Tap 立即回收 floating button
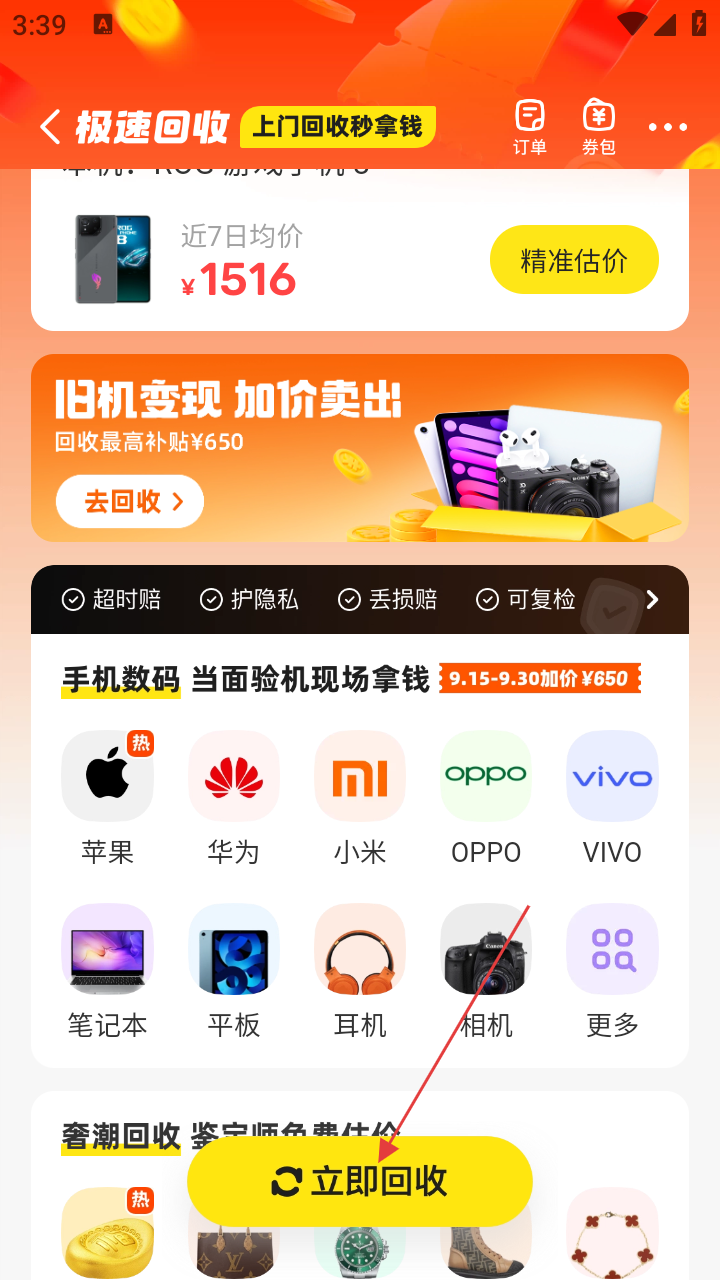 pyautogui.click(x=360, y=1181)
